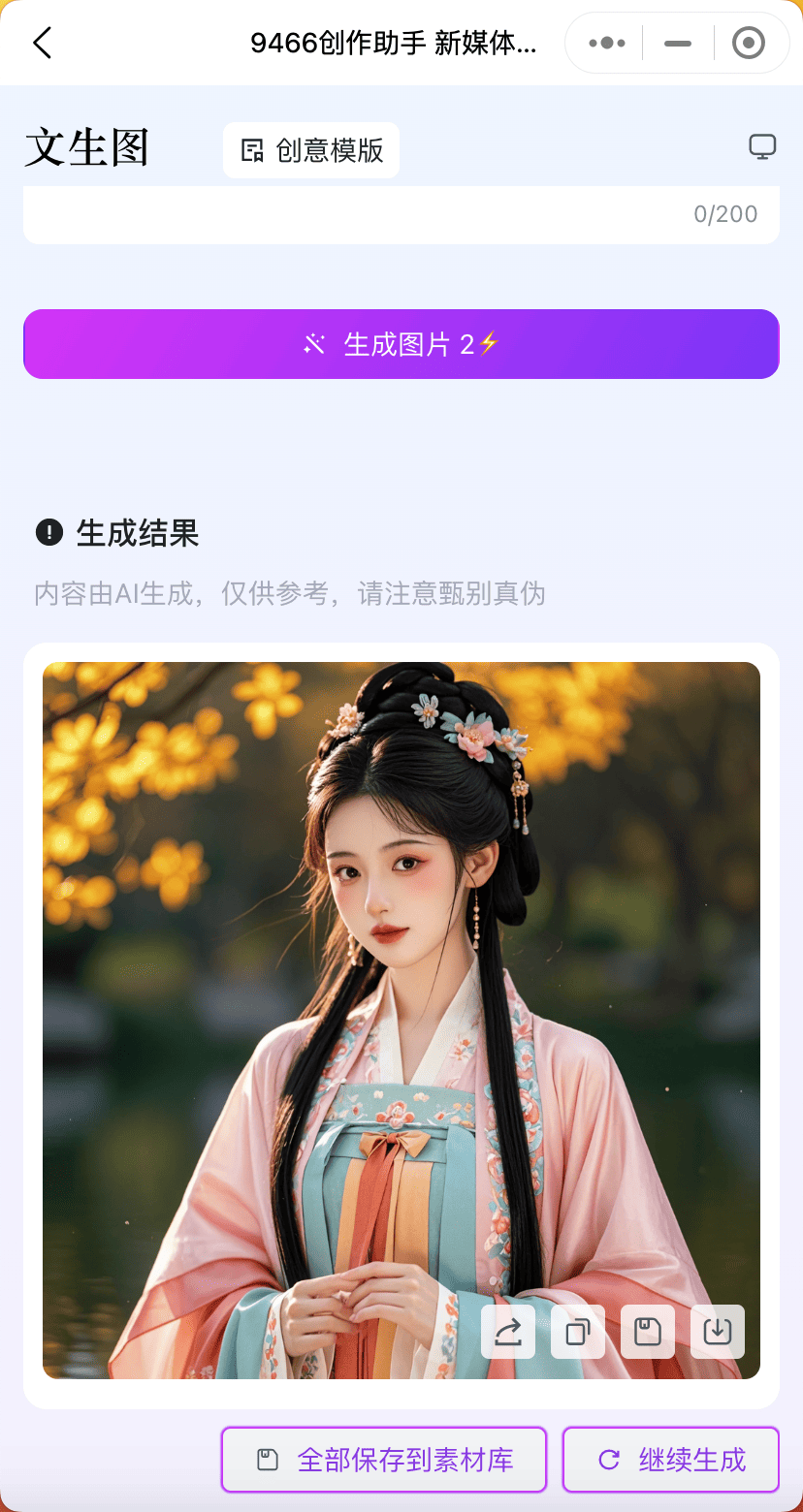Tap 生成图片 to generate the image
803x1512 pixels.
click(x=401, y=344)
